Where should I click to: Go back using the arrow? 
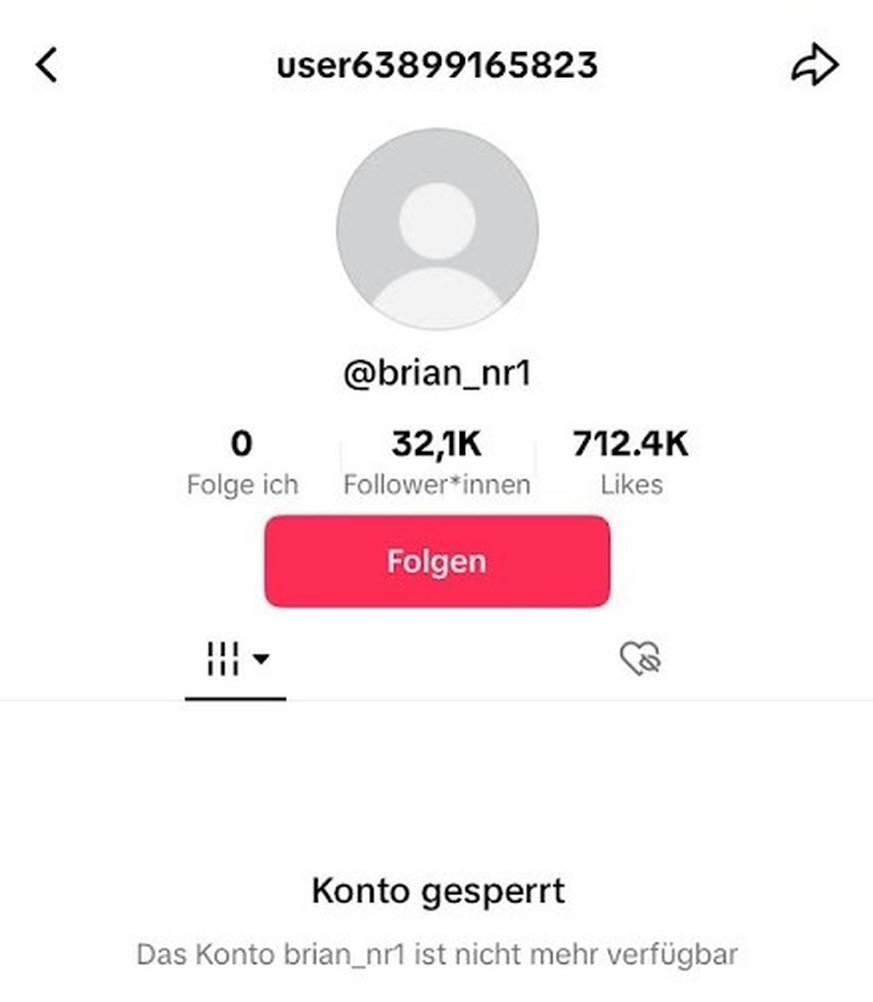click(46, 66)
